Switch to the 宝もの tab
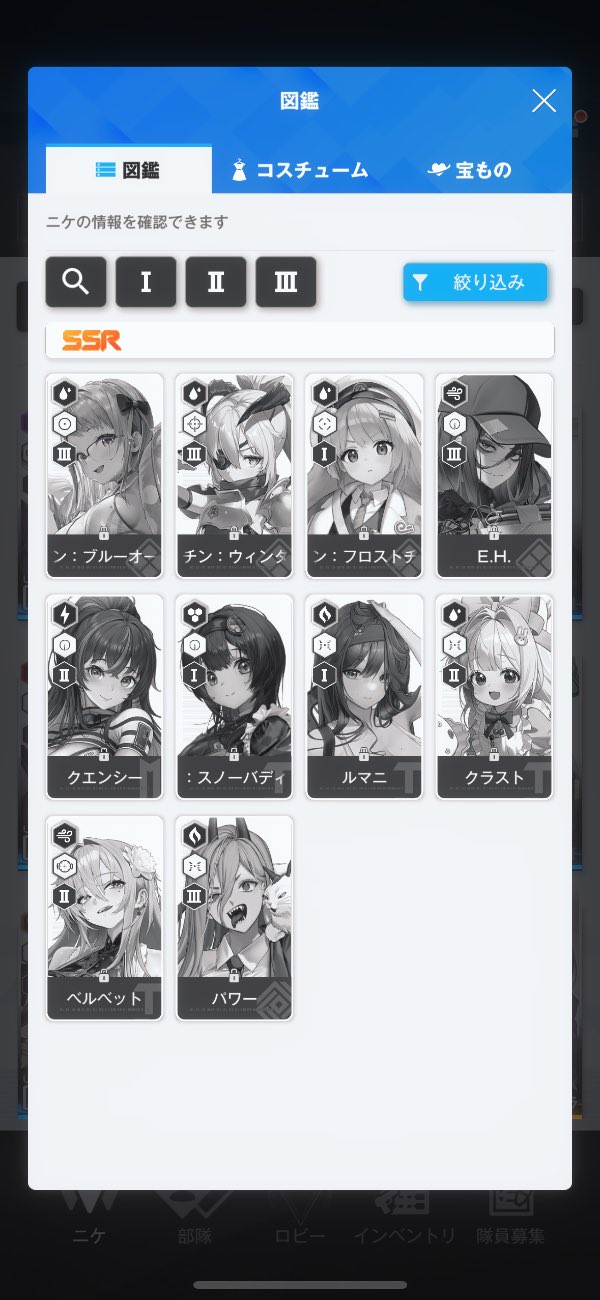 [x=469, y=170]
